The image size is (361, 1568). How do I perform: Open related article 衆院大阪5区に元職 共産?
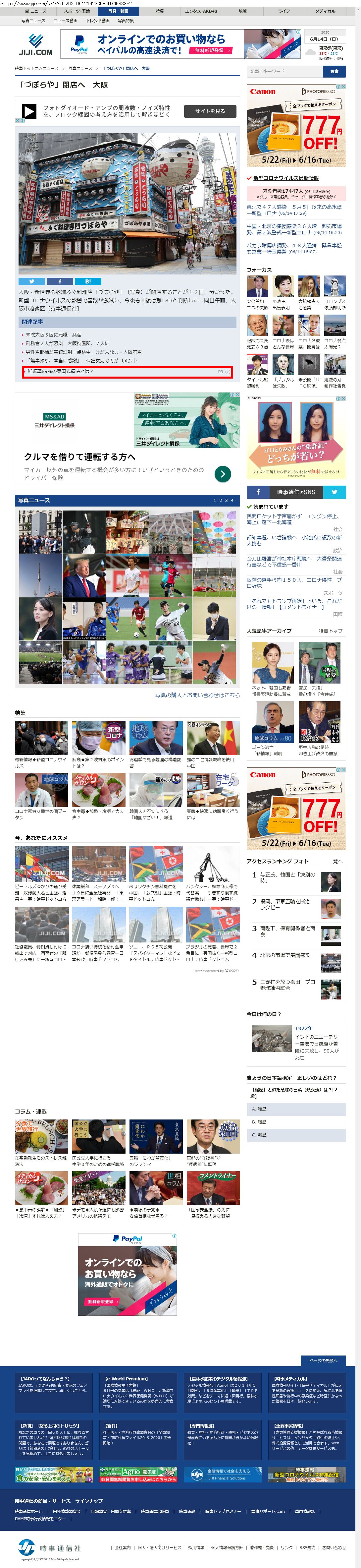(x=53, y=335)
